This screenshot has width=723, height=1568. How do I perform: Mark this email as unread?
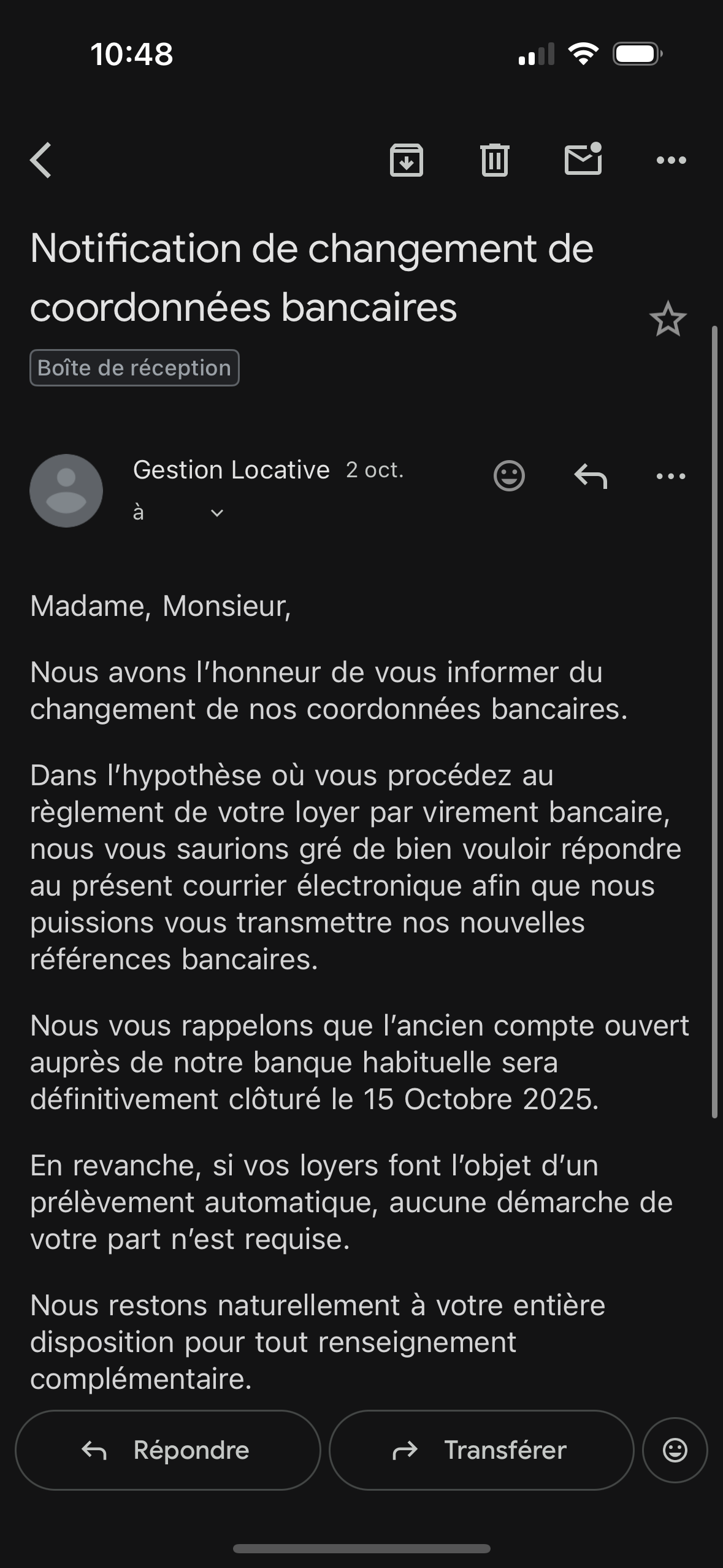click(583, 159)
